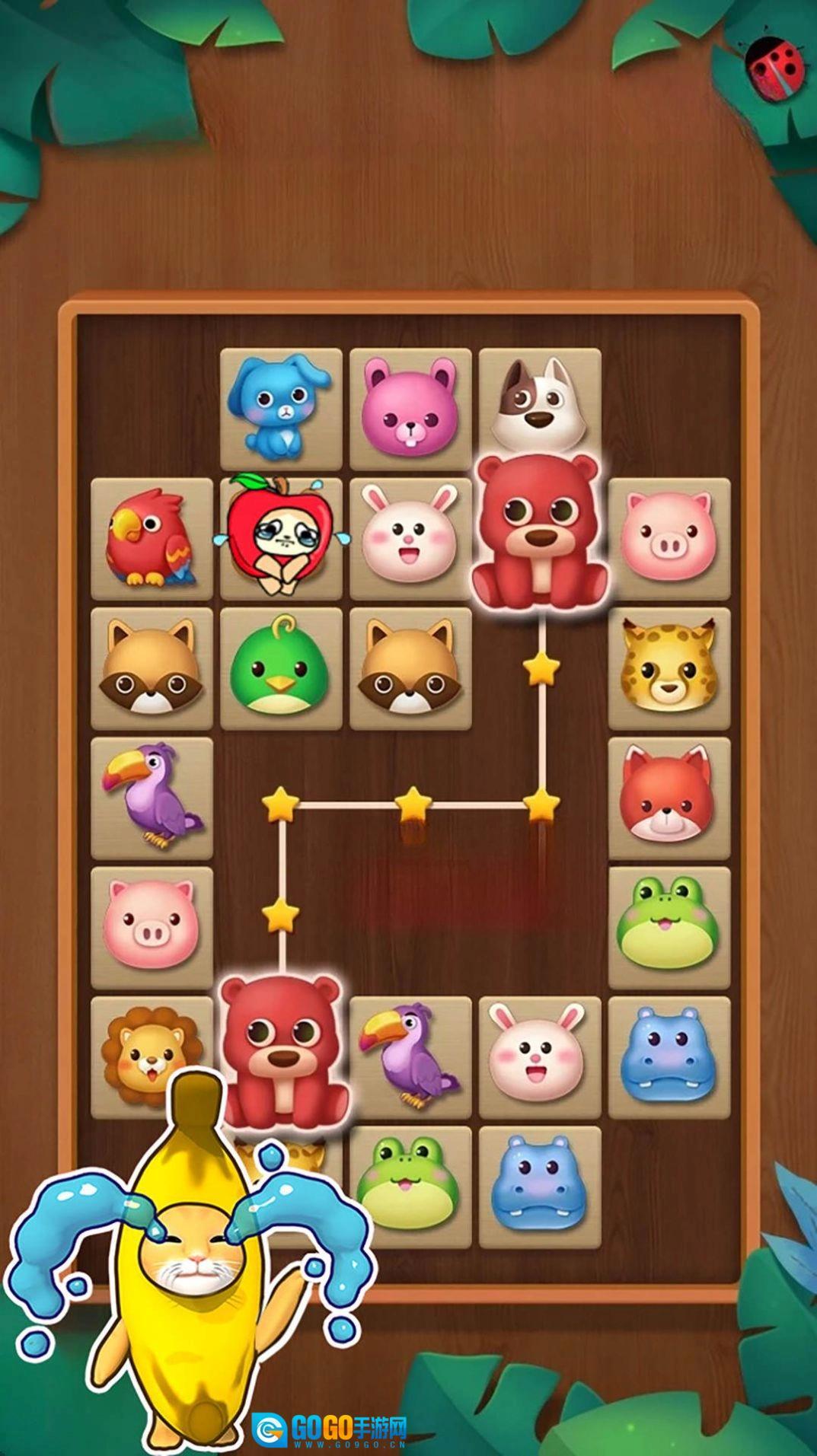Image resolution: width=817 pixels, height=1456 pixels.
Task: Select the red parrot tile
Action: 151,539
